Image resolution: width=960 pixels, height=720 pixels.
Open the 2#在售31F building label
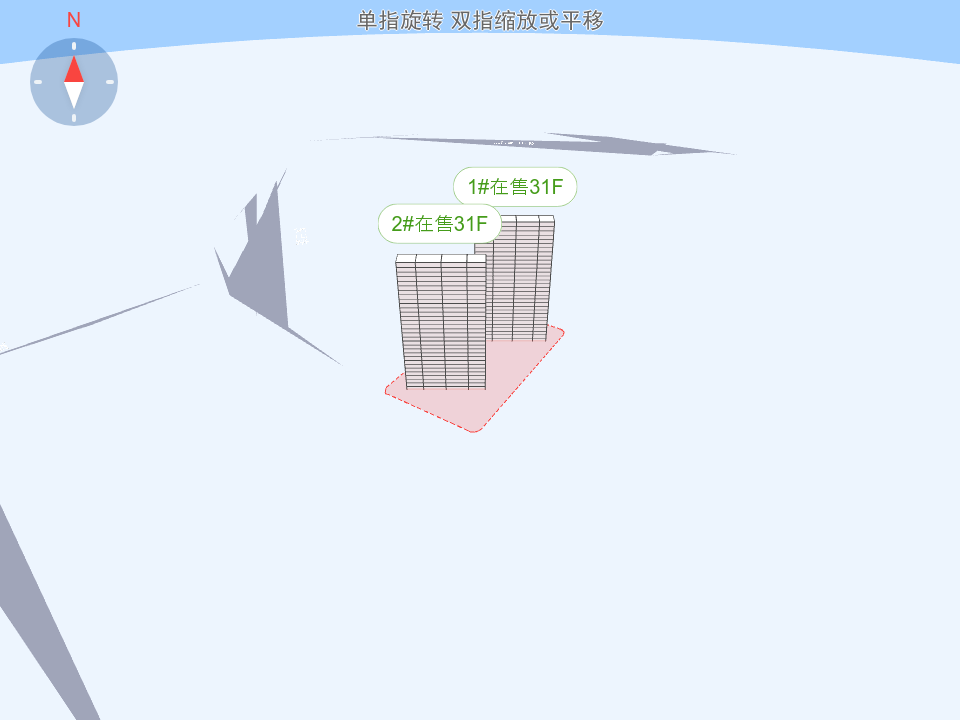point(439,224)
